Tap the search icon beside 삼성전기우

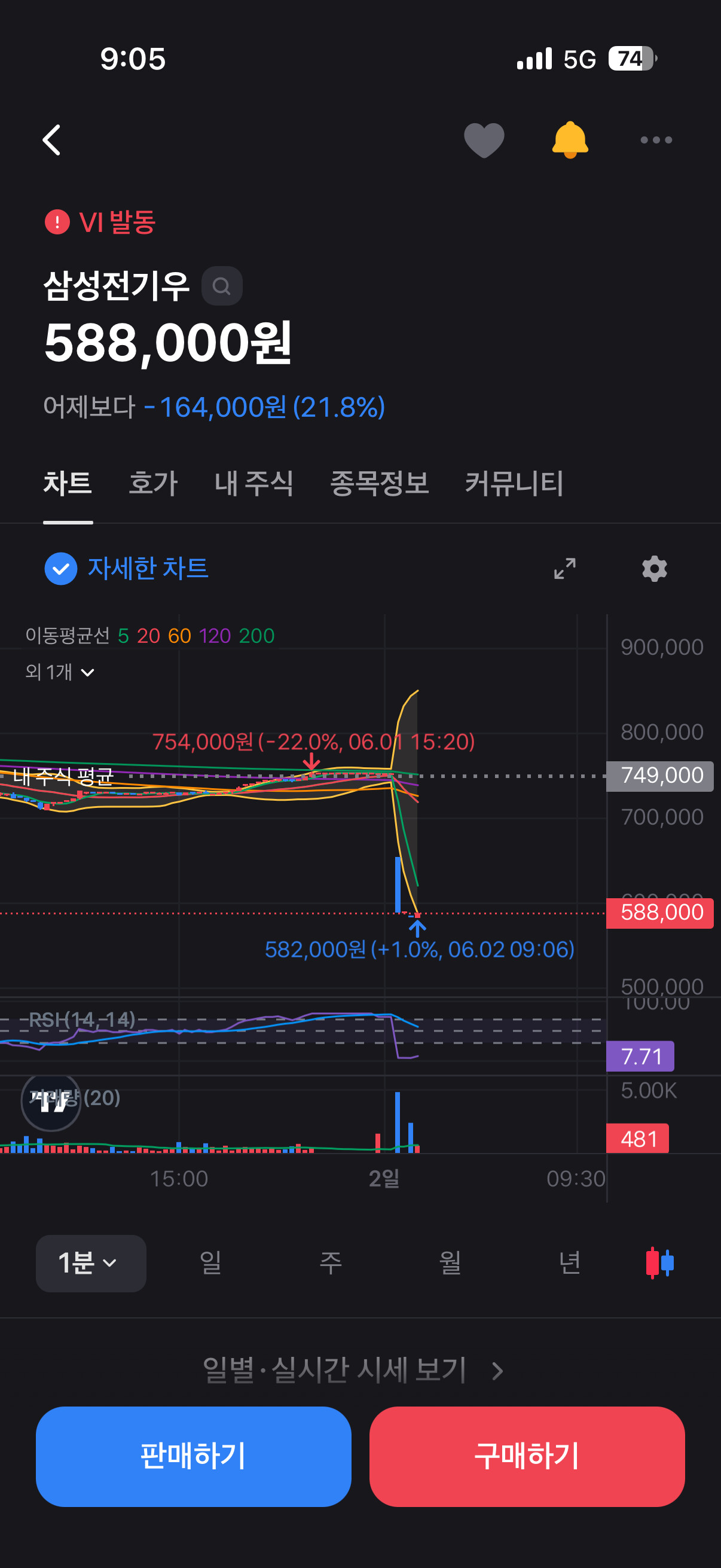pyautogui.click(x=221, y=286)
